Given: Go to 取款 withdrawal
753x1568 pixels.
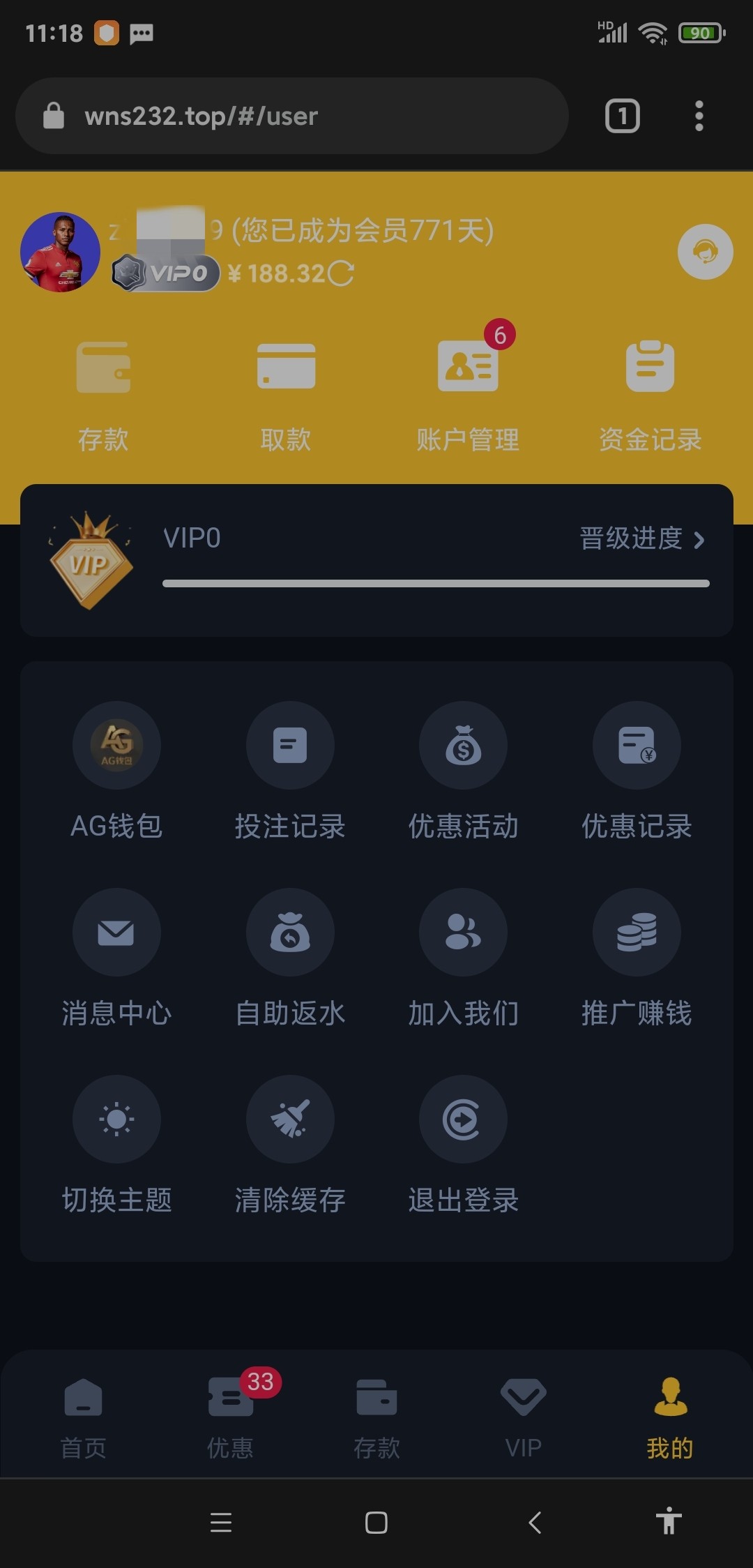Looking at the screenshot, I should coord(286,394).
